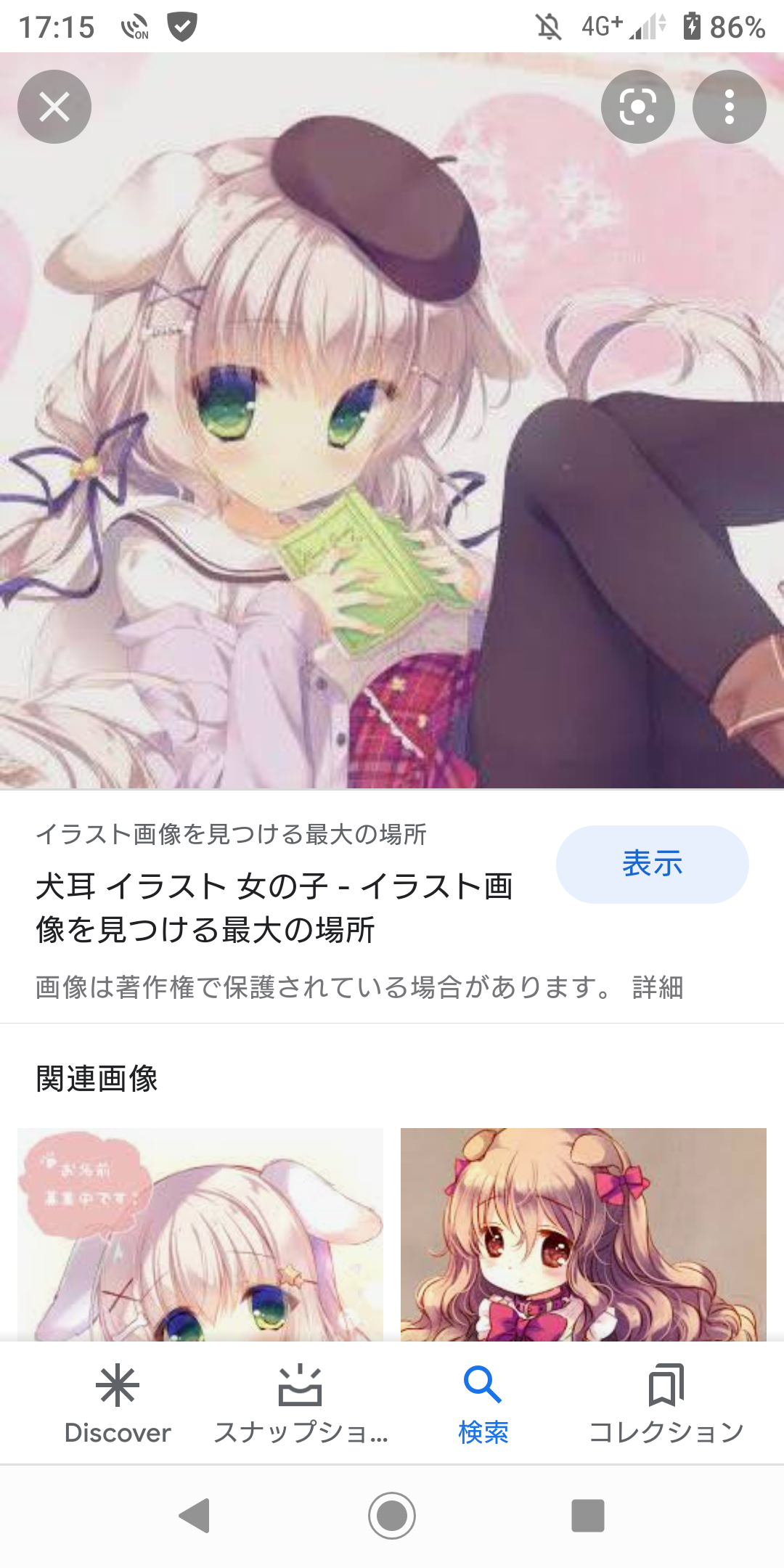Image resolution: width=784 pixels, height=1568 pixels.
Task: Go back using the system back button
Action: point(195,1516)
